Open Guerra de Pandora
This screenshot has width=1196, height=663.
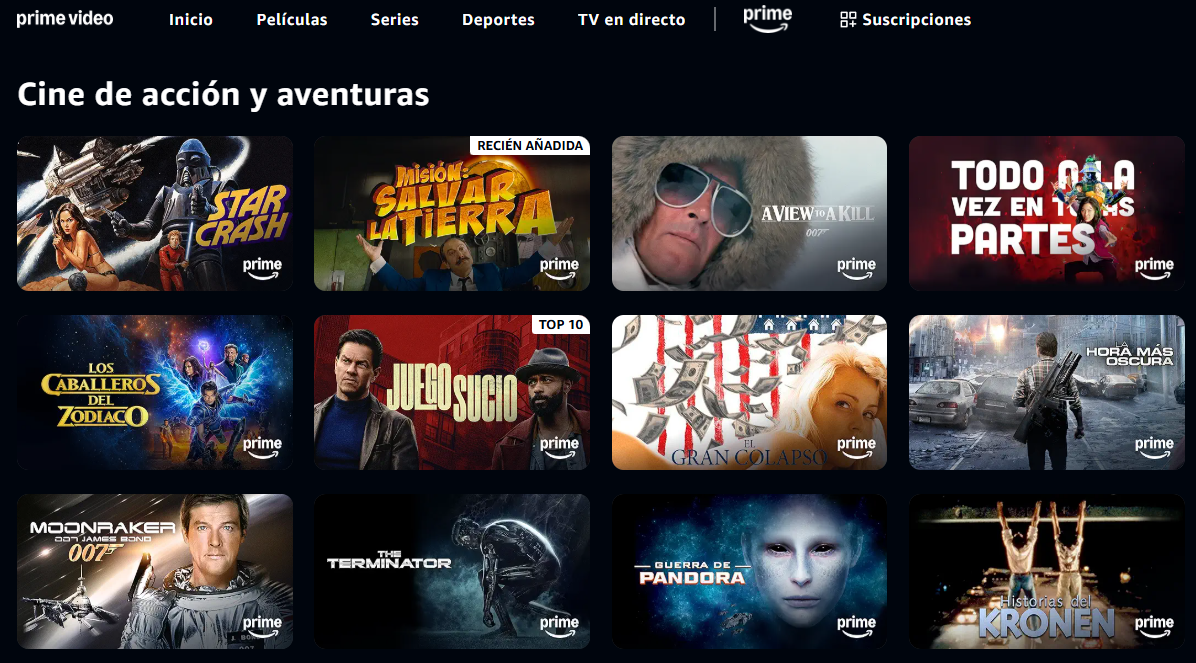click(749, 571)
